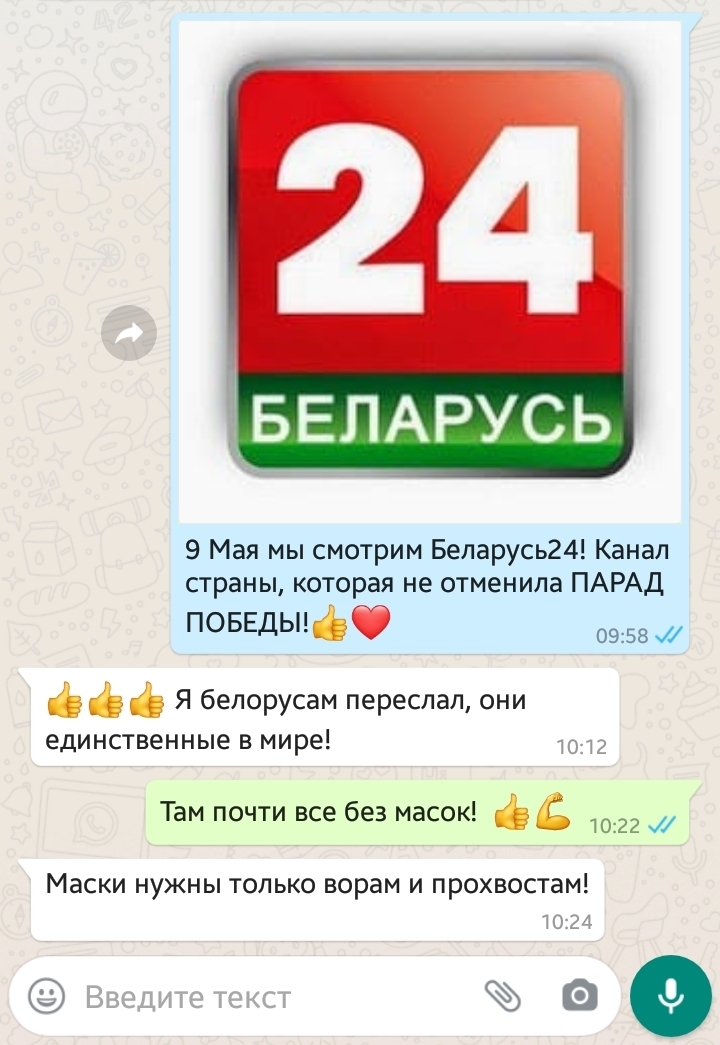Forward the Беларусь 24 image message
The height and width of the screenshot is (1045, 720).
129,333
